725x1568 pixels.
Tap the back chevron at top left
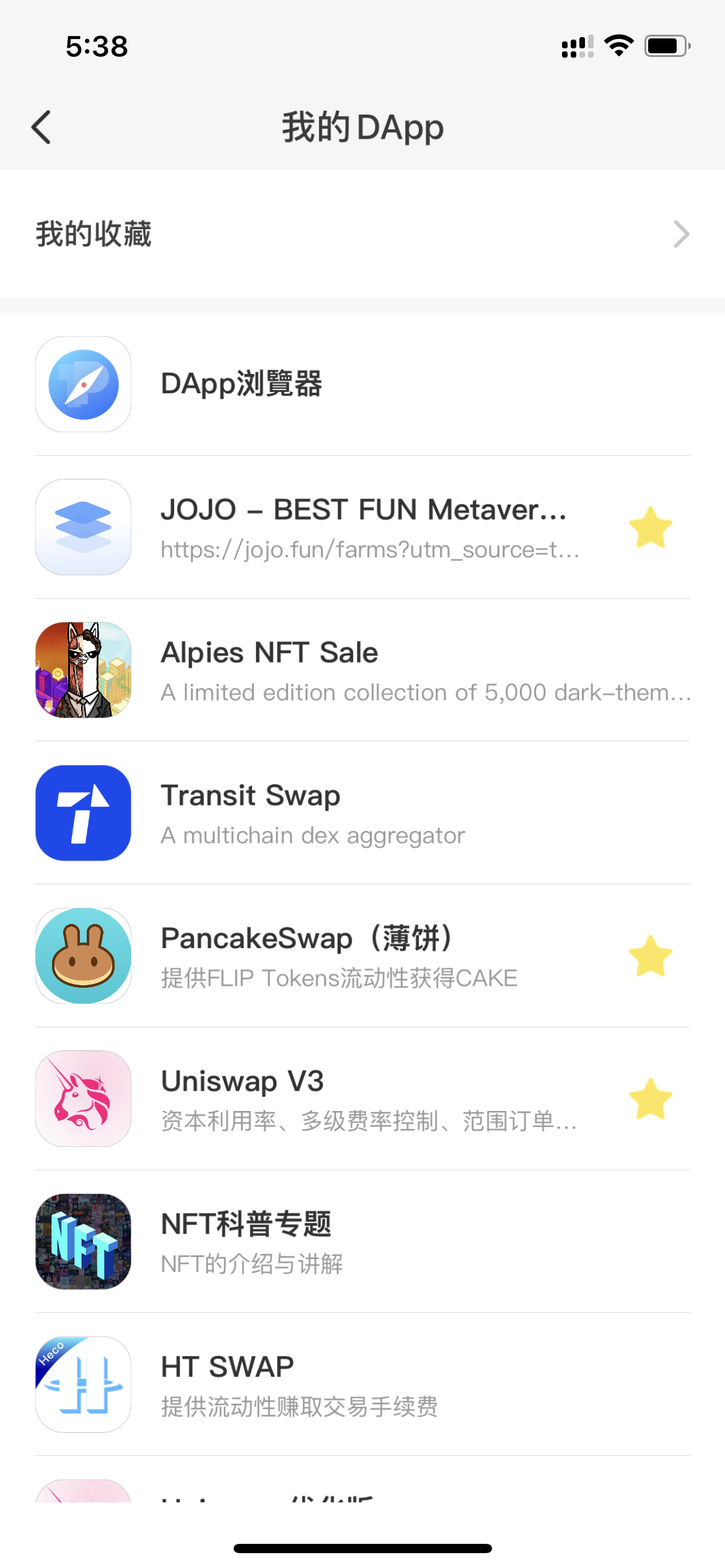[x=41, y=127]
